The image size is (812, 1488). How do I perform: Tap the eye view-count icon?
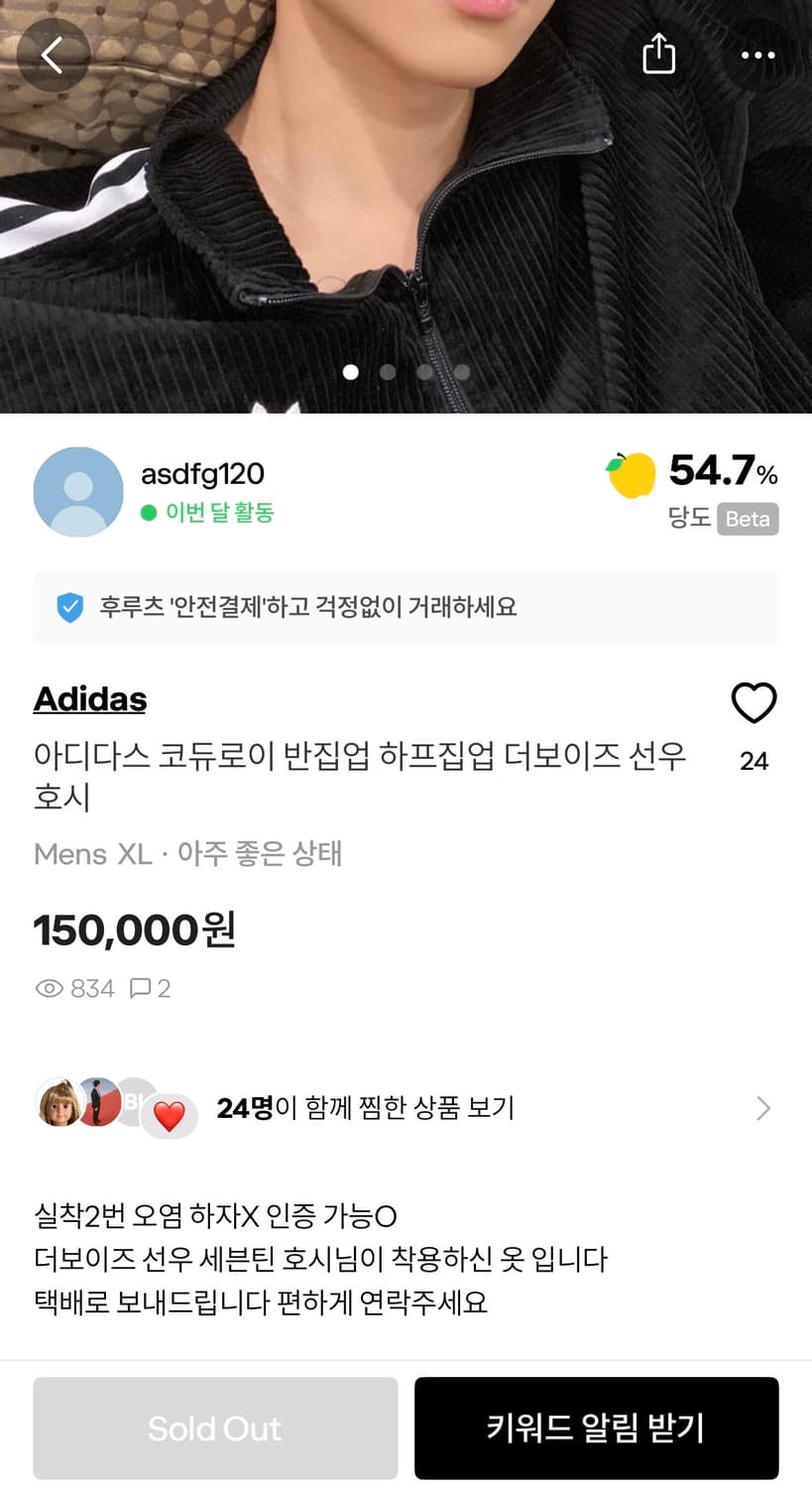(49, 988)
